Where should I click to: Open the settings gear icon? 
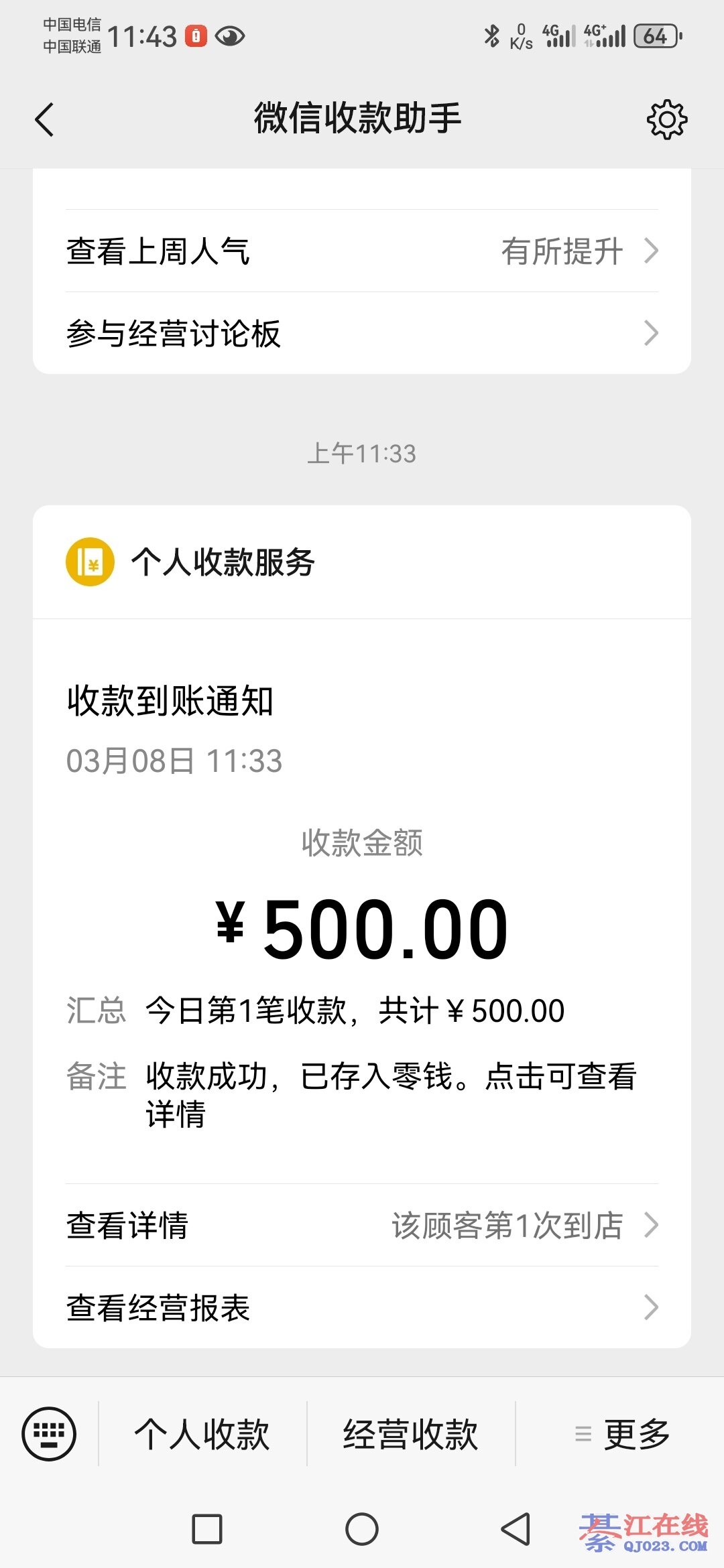(666, 120)
